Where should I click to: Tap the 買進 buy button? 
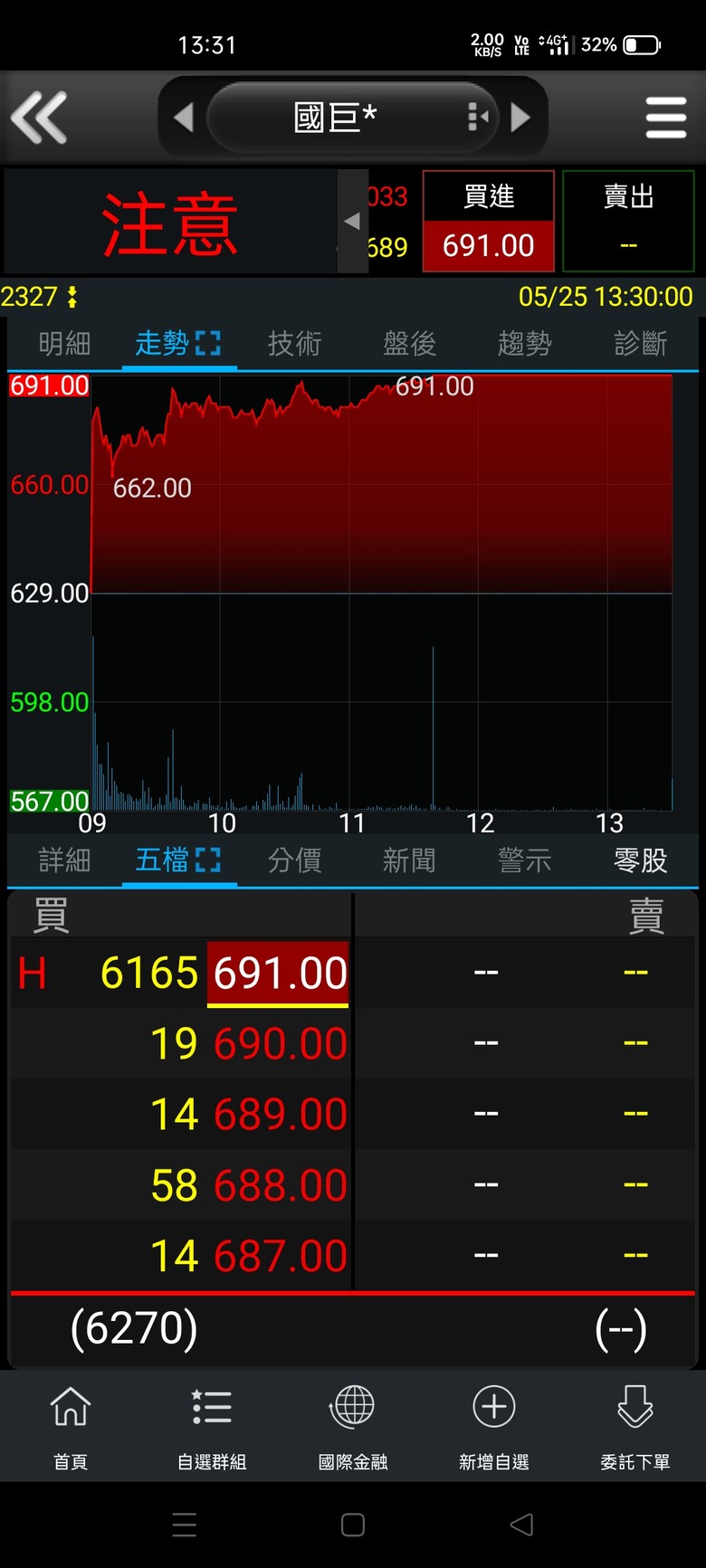pos(489,221)
